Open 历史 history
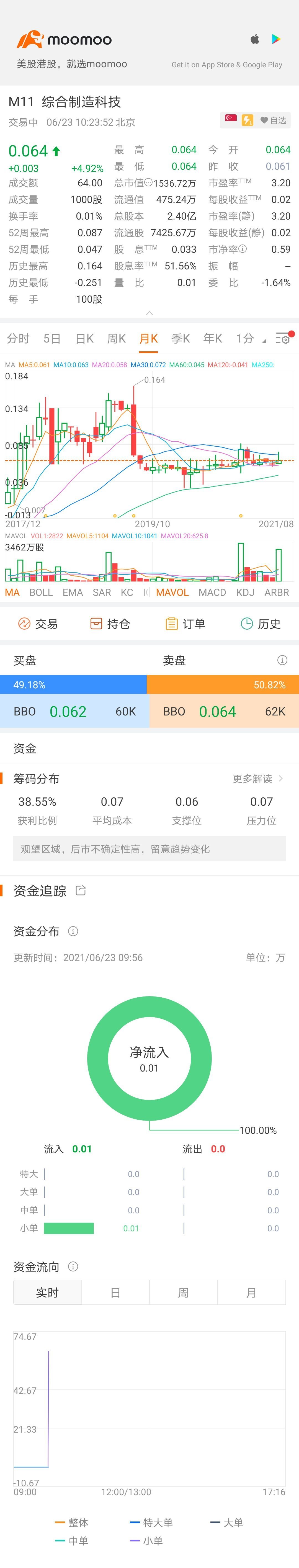Viewport: 299px width, 1568px height. [260, 623]
